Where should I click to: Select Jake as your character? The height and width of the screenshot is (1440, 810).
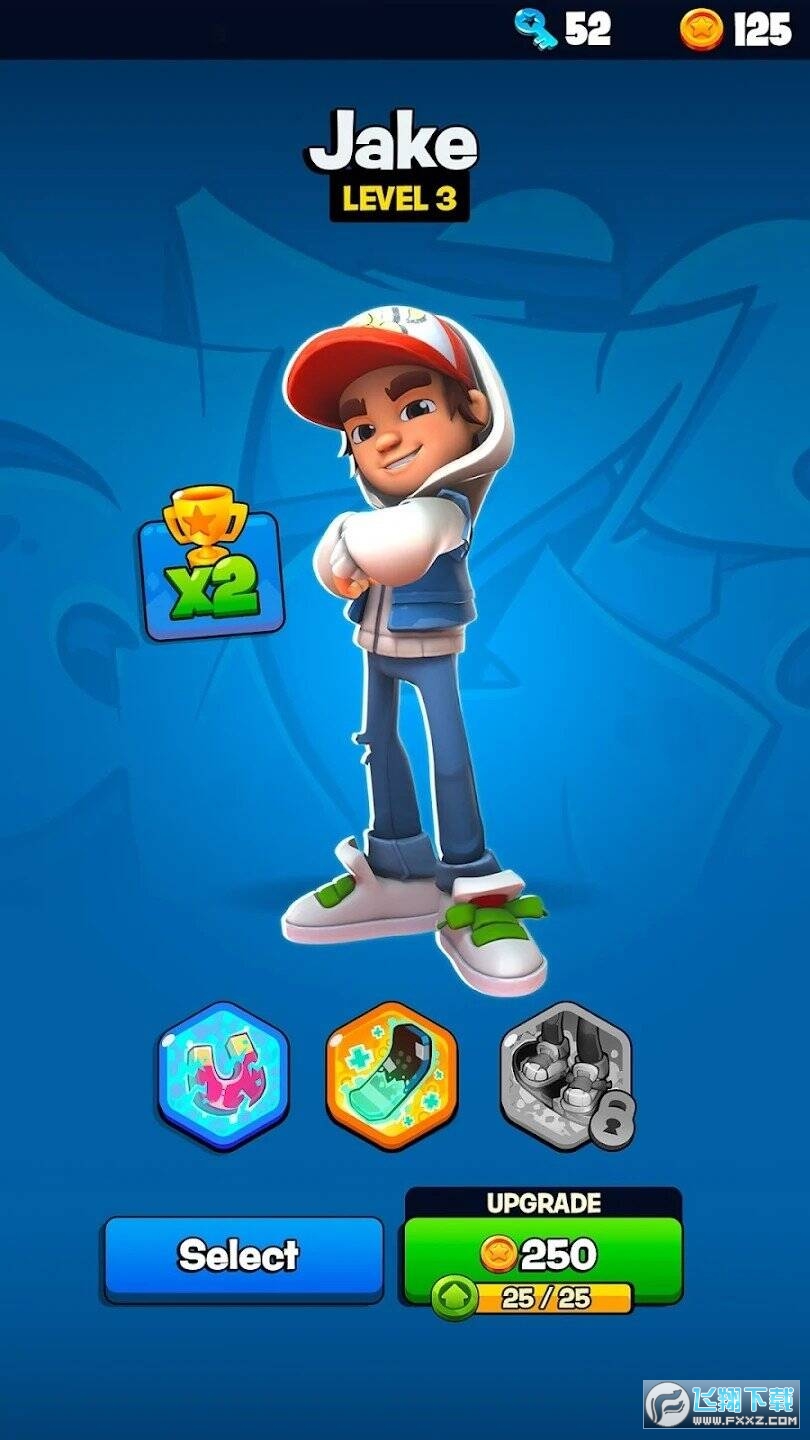tap(243, 1256)
